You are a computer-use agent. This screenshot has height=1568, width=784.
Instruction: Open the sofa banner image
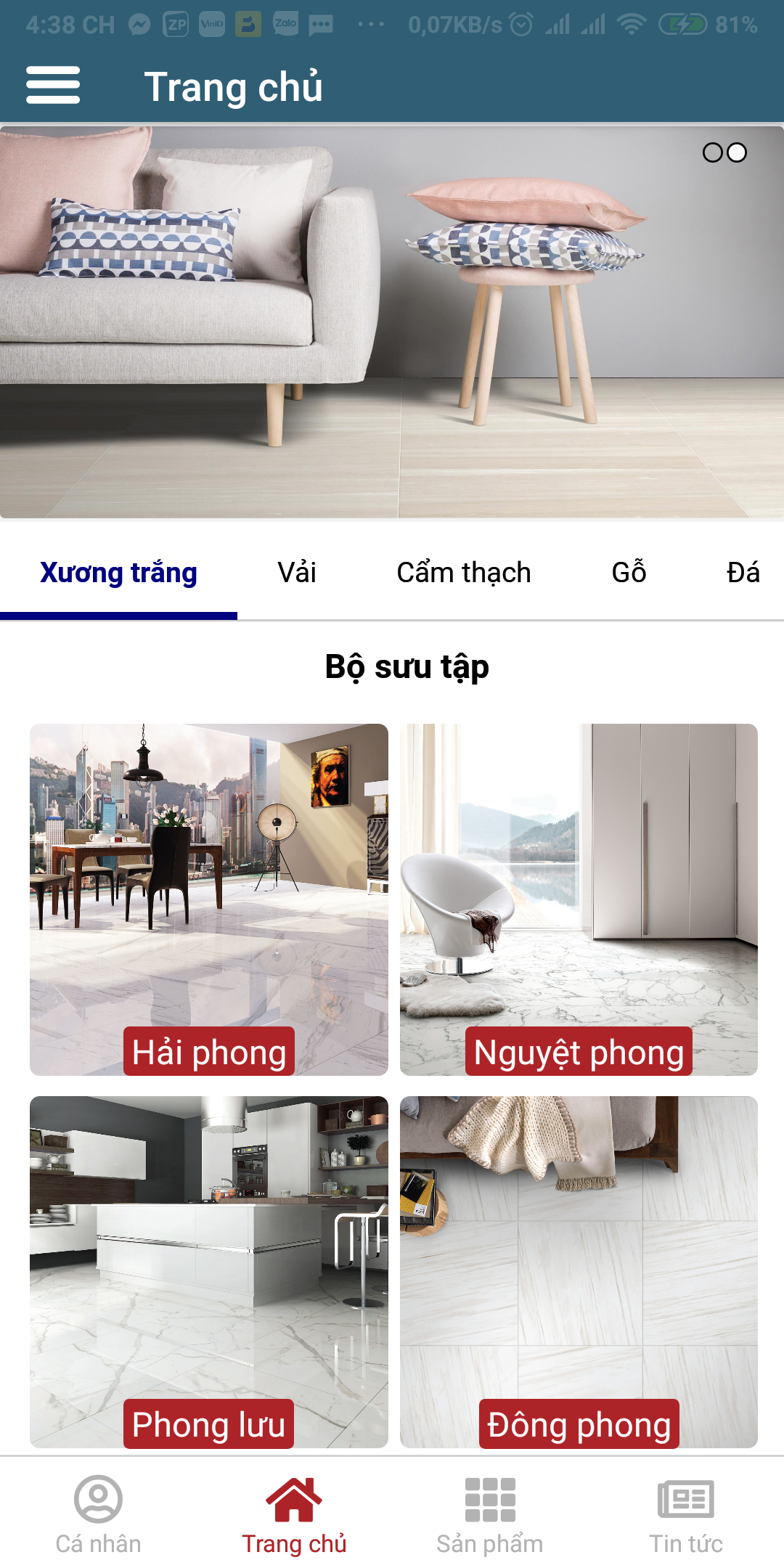click(x=392, y=322)
